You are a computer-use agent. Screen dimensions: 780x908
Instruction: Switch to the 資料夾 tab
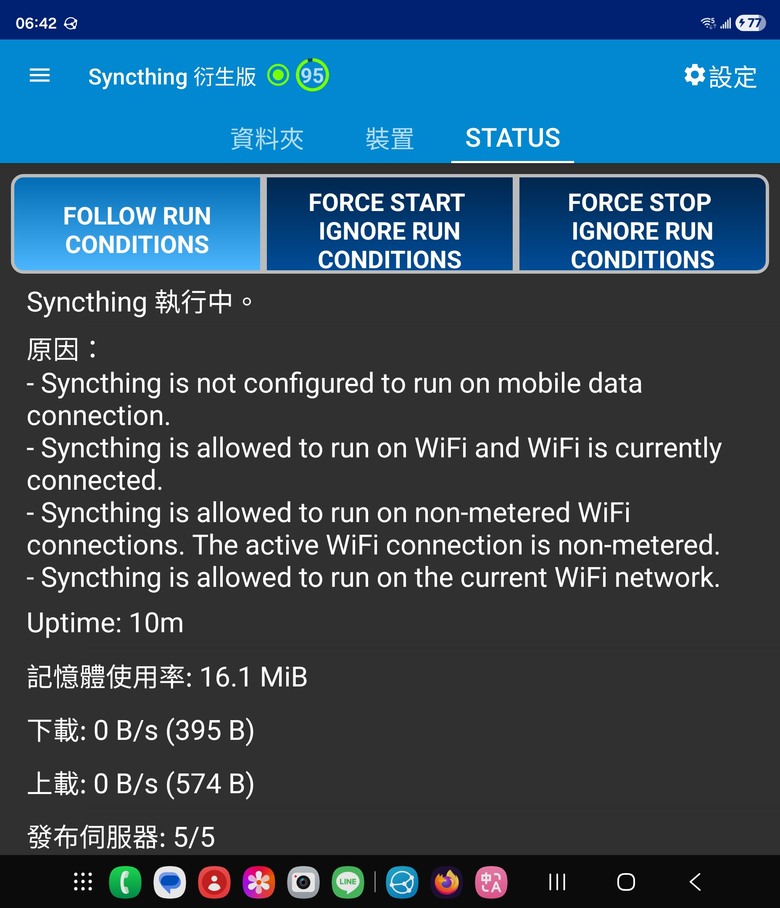click(x=267, y=139)
